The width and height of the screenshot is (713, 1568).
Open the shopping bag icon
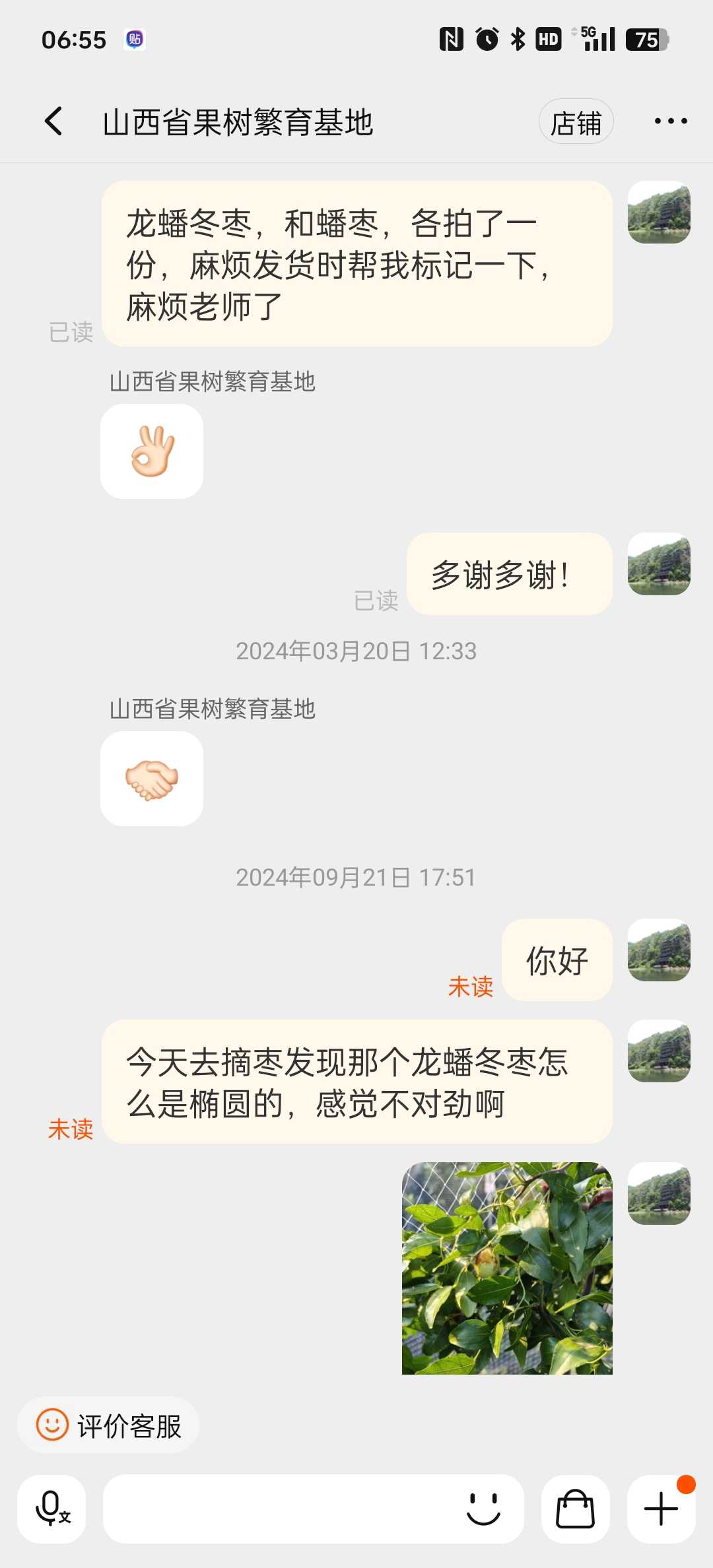tap(575, 1509)
